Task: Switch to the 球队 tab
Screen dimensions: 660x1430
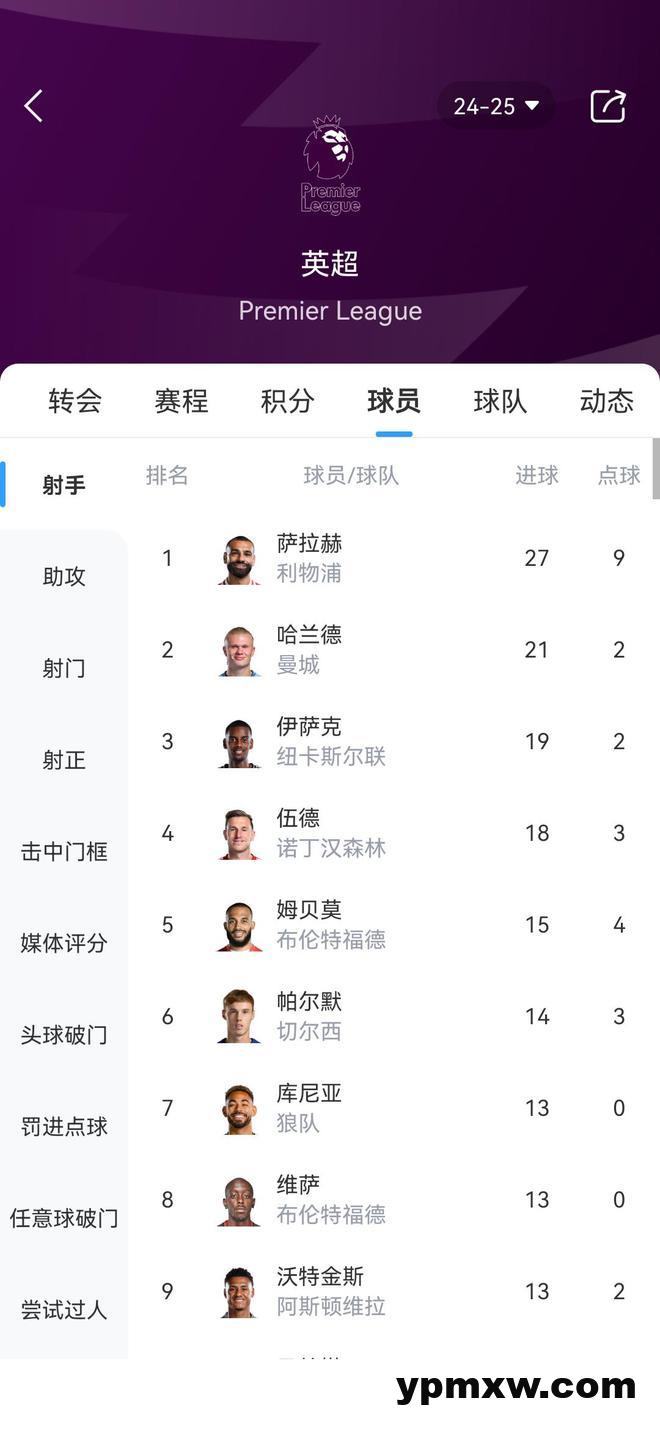Action: pos(500,401)
